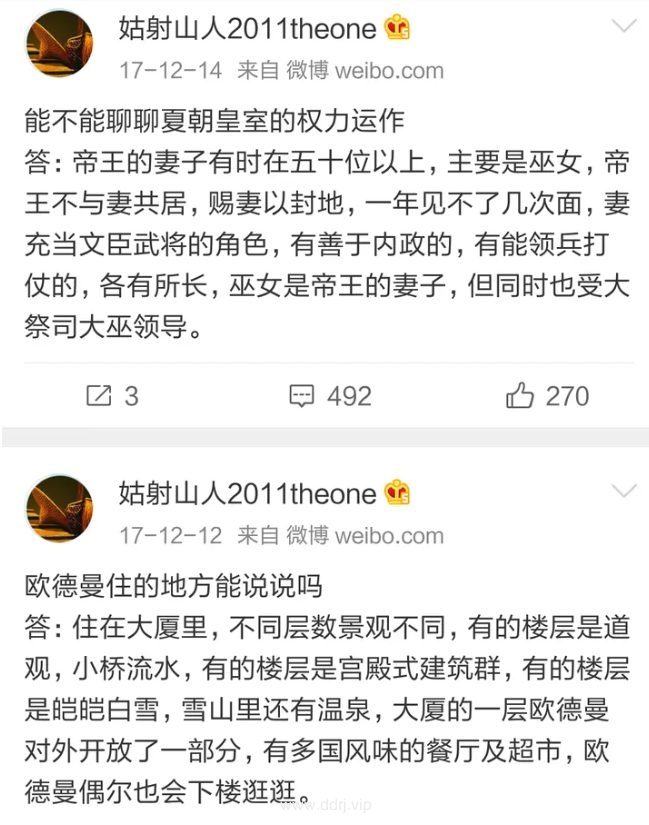Viewport: 649px width, 825px height.
Task: Open the username on the 17-12-12 post
Action: pos(247,492)
